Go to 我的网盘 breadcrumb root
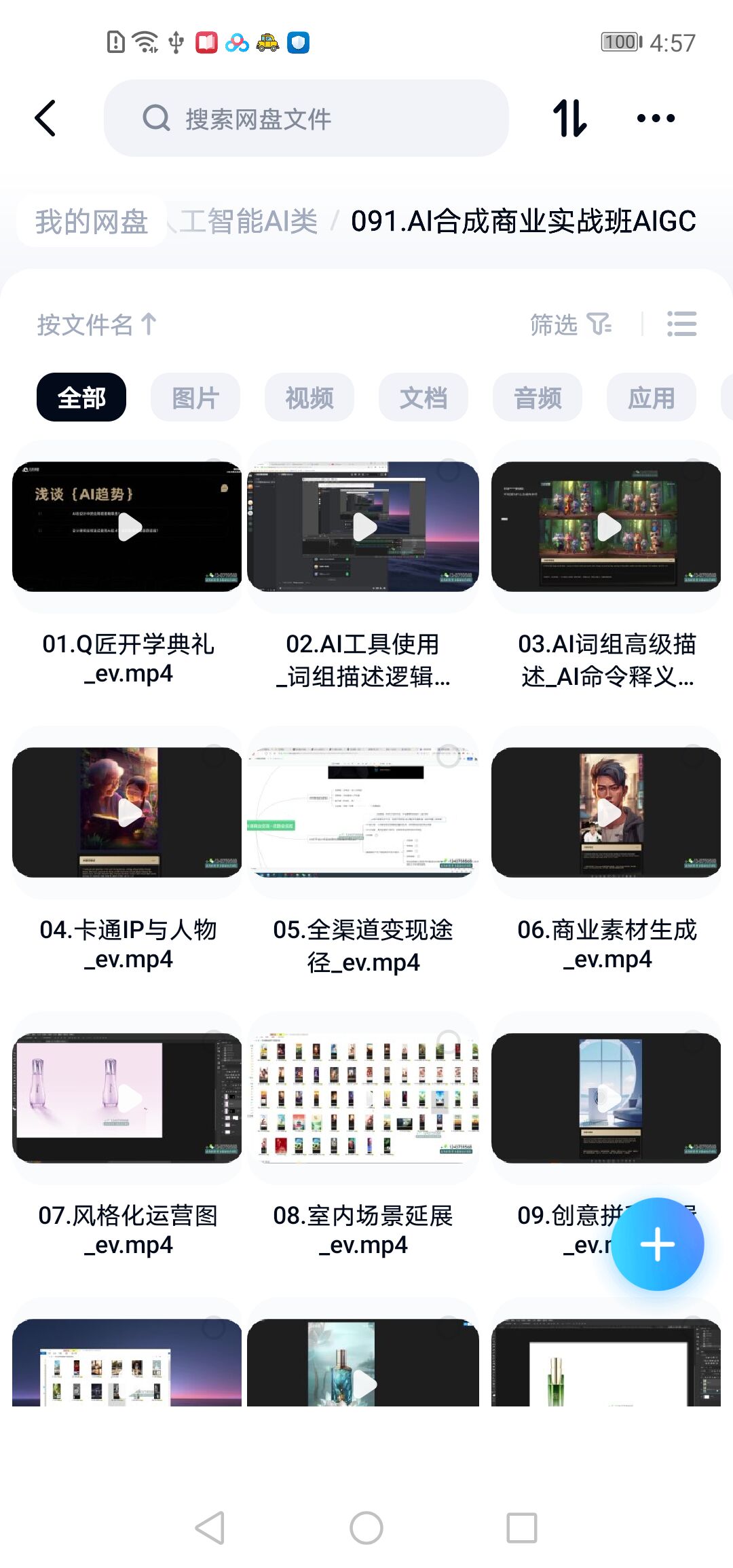The width and height of the screenshot is (733, 1568). pyautogui.click(x=92, y=221)
